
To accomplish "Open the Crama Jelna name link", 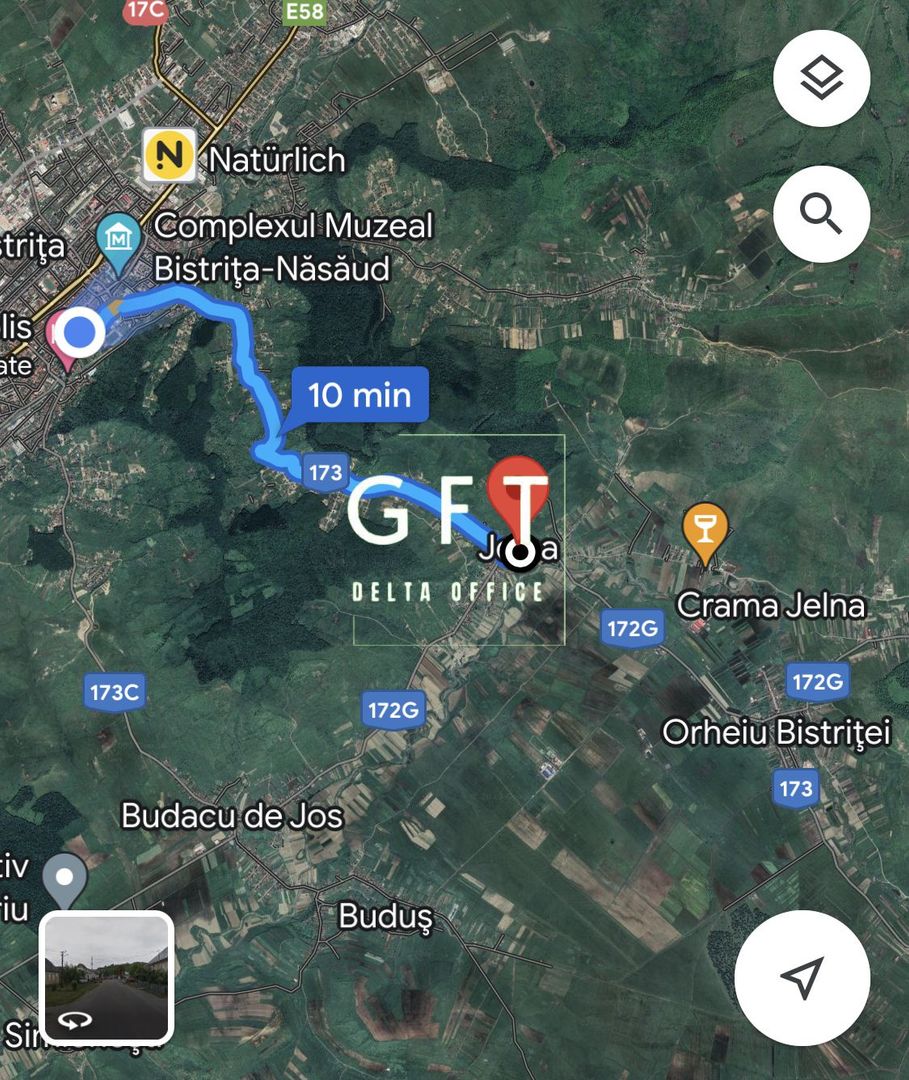I will coord(773,606).
